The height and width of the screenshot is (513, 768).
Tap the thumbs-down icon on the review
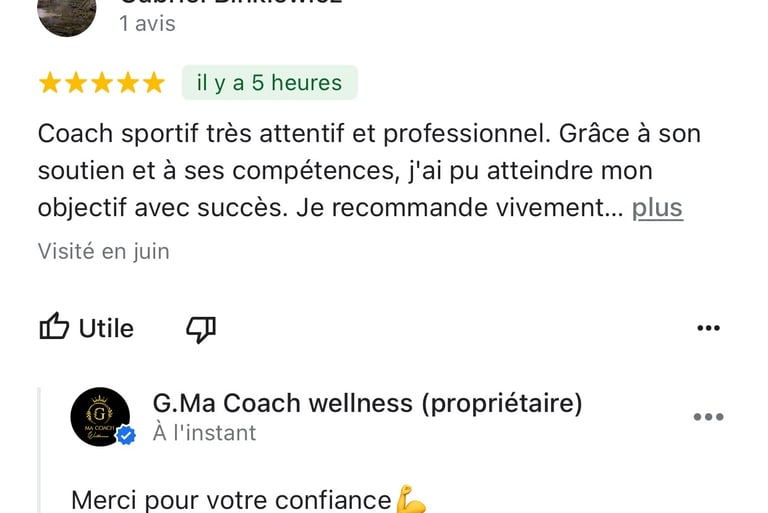tap(201, 328)
